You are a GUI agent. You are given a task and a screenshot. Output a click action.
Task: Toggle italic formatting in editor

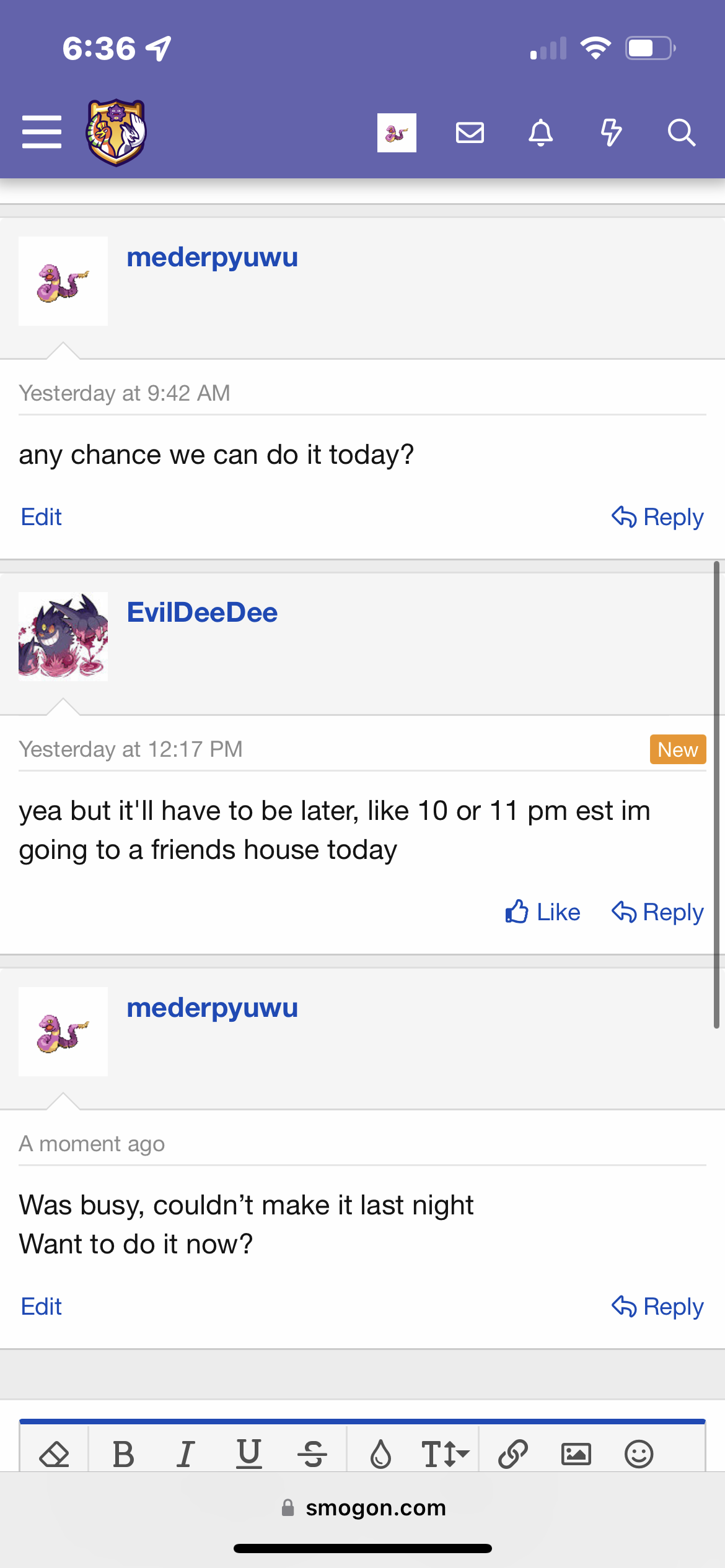[x=185, y=1454]
